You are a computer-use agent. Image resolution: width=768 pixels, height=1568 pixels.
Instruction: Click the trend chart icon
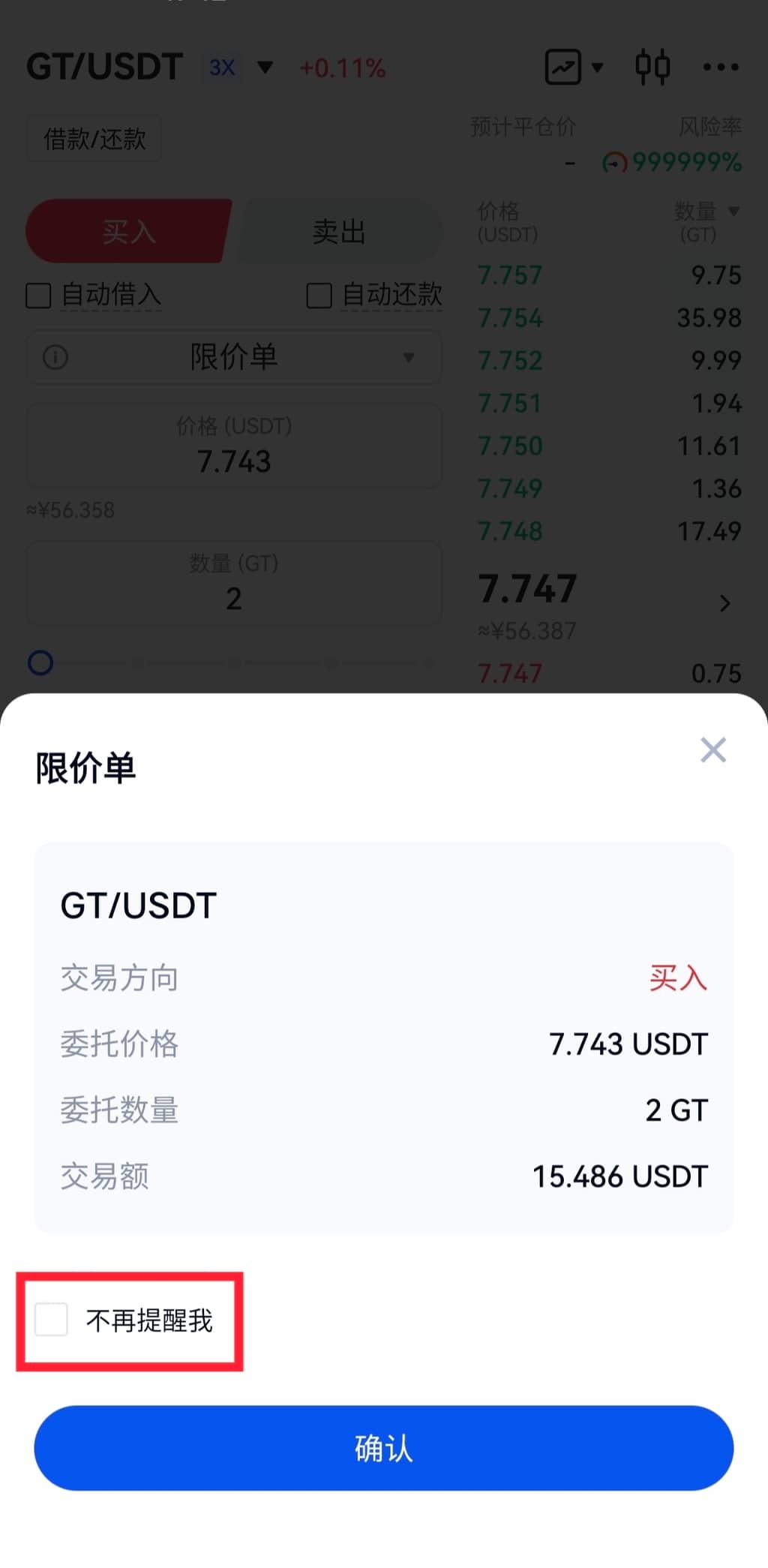pos(564,66)
